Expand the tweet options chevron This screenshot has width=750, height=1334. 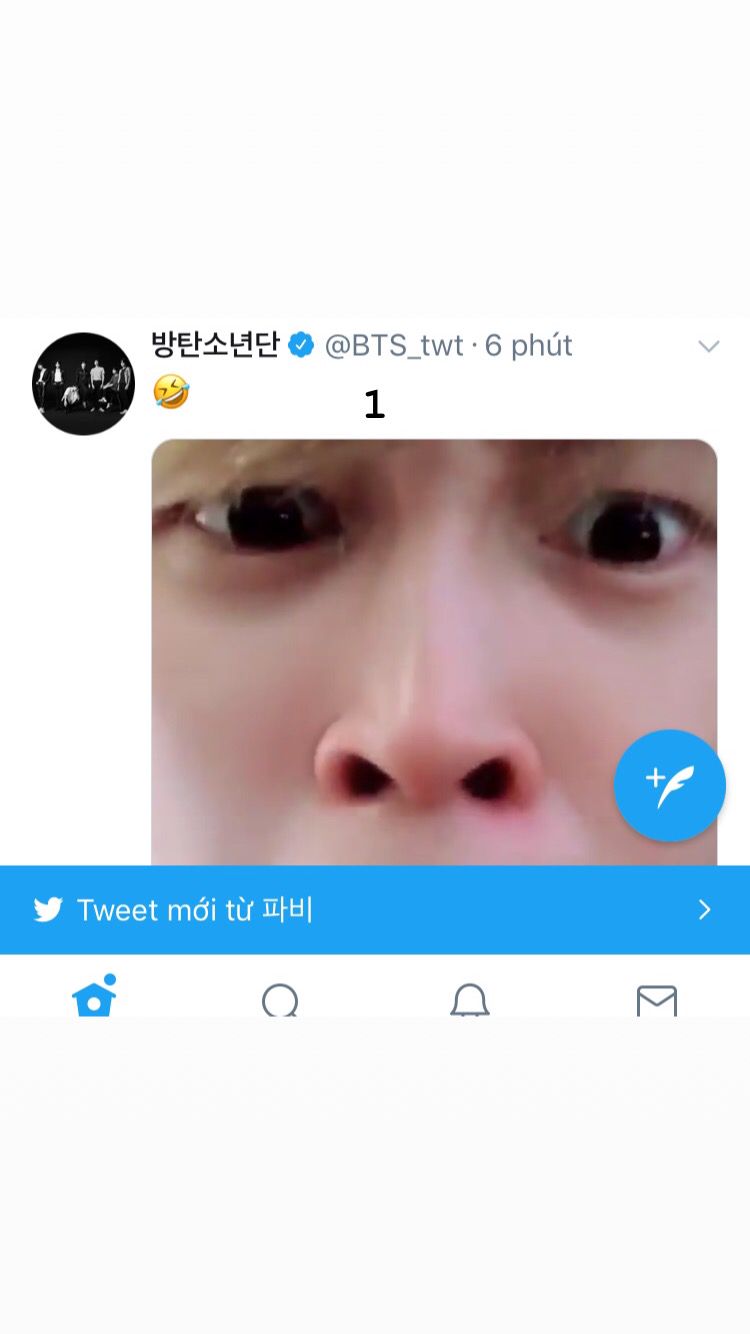pyautogui.click(x=708, y=347)
